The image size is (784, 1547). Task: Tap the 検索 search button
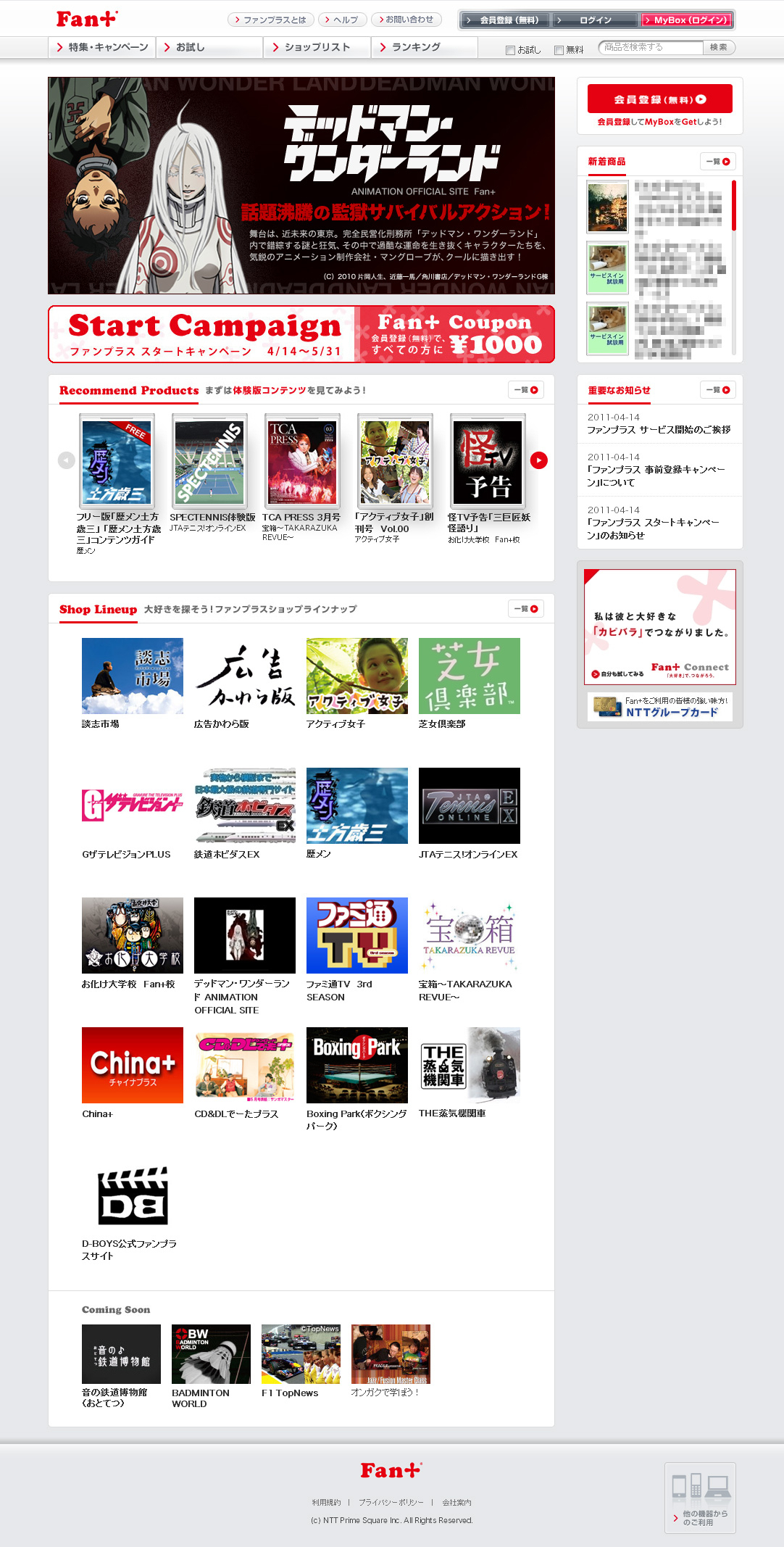[719, 47]
